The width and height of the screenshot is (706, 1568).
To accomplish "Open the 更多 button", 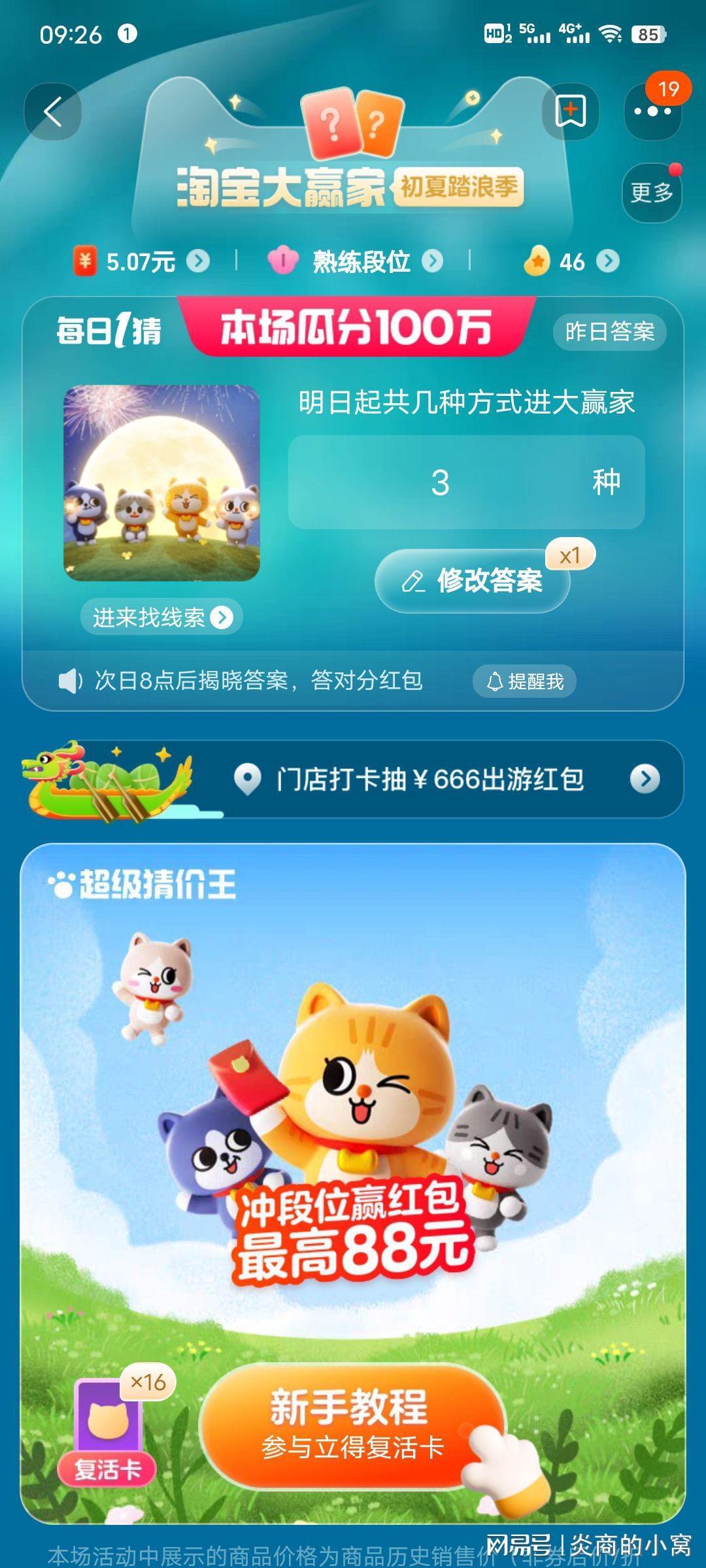I will [652, 193].
